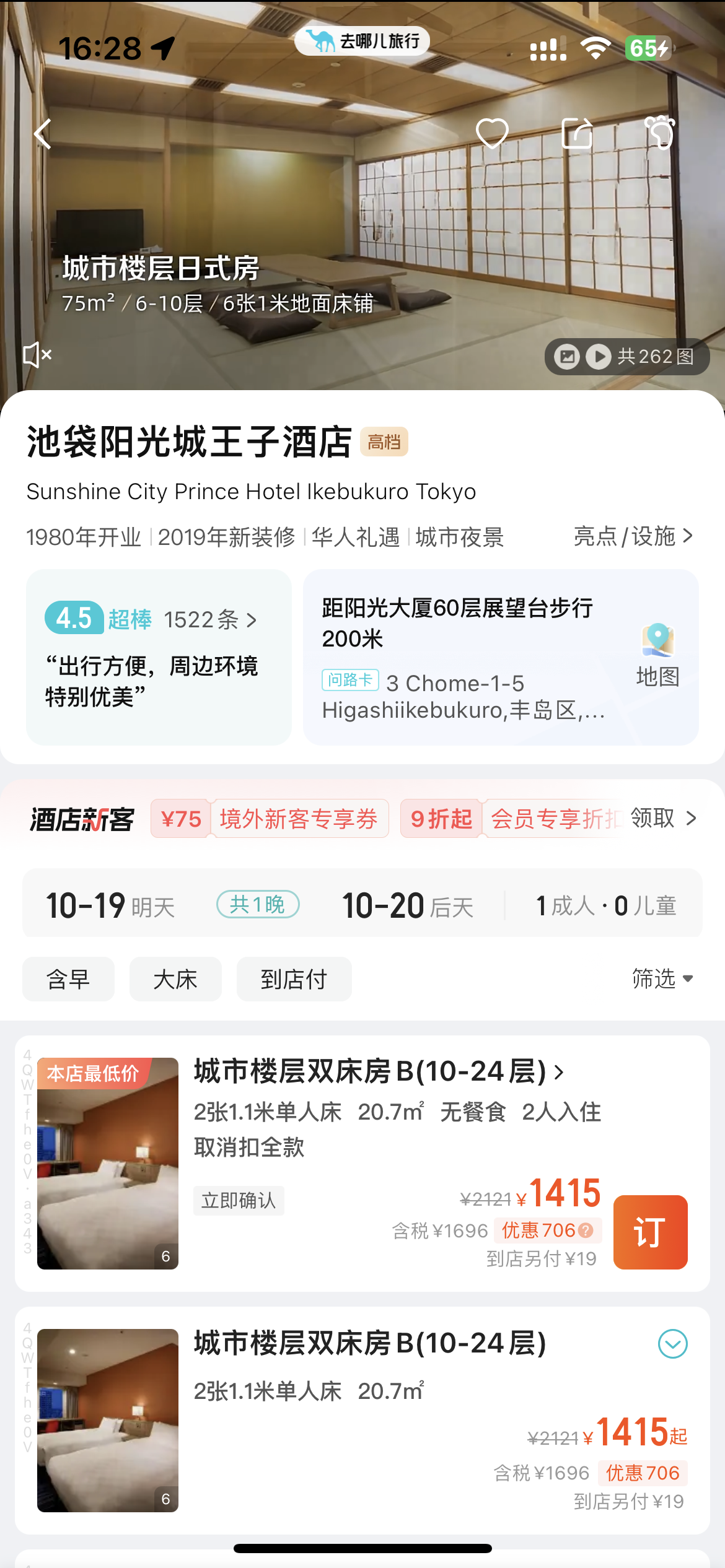Go back using the top-left arrow
Image resolution: width=725 pixels, height=1568 pixels.
pos(43,134)
